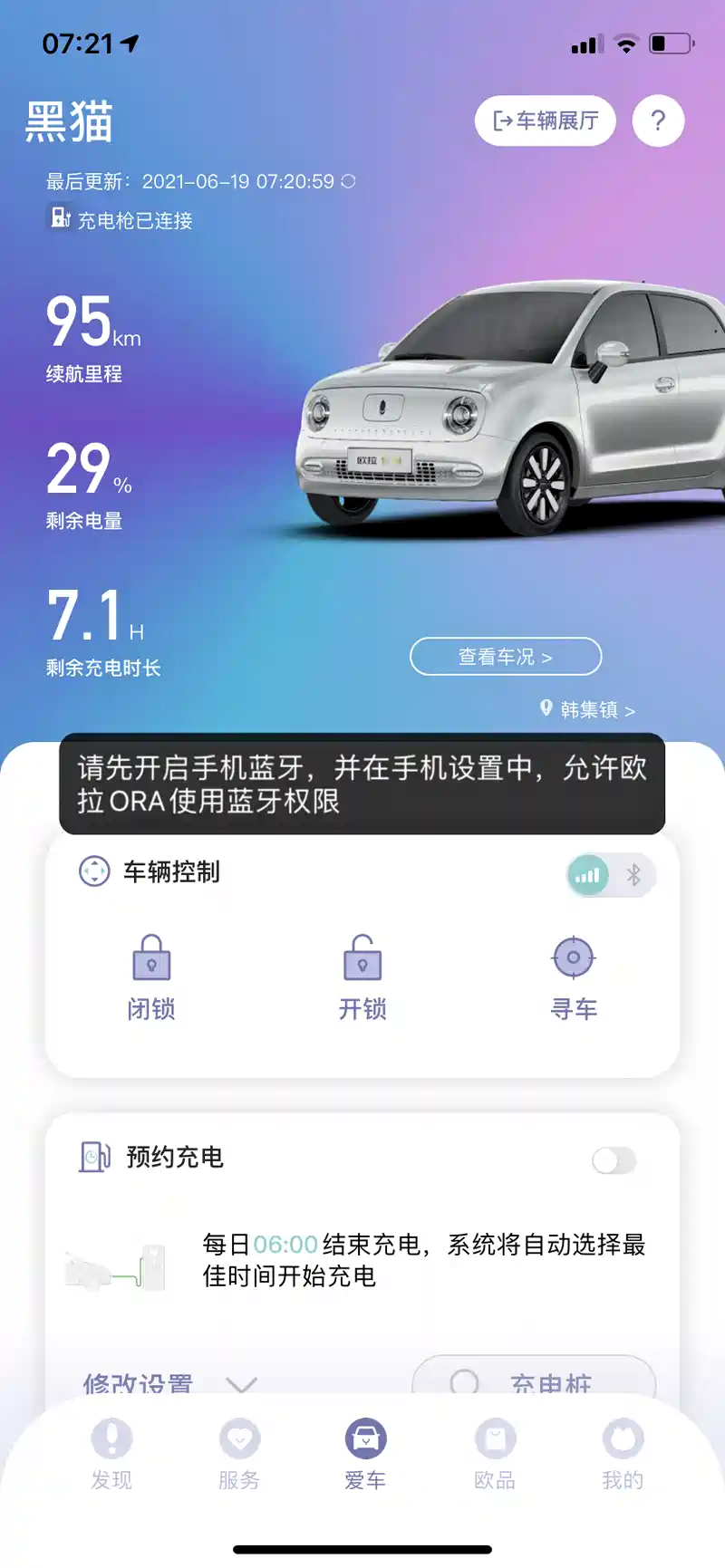Lock the car with 闭锁
Image resolution: width=725 pixels, height=1568 pixels.
[x=151, y=978]
